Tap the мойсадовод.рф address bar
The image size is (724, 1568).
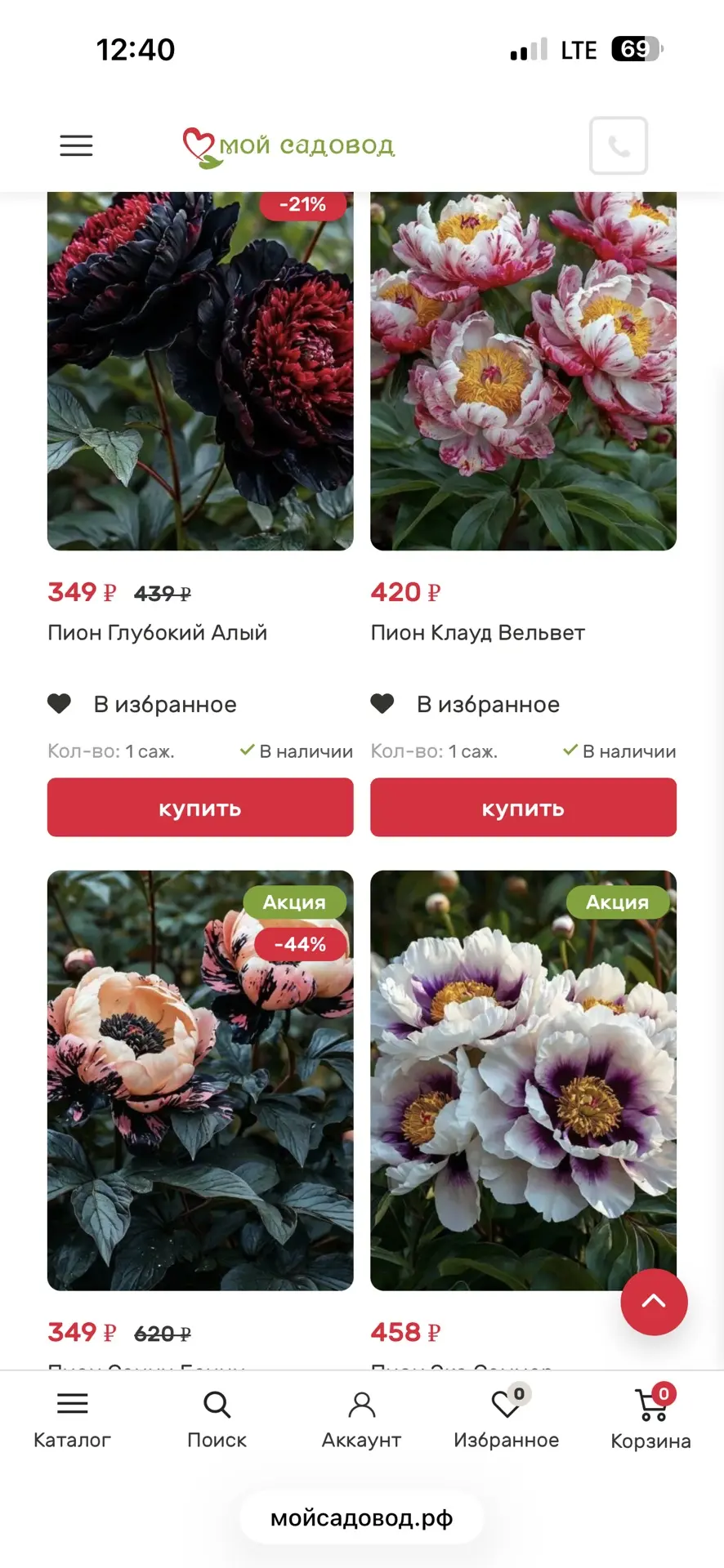point(361,1518)
